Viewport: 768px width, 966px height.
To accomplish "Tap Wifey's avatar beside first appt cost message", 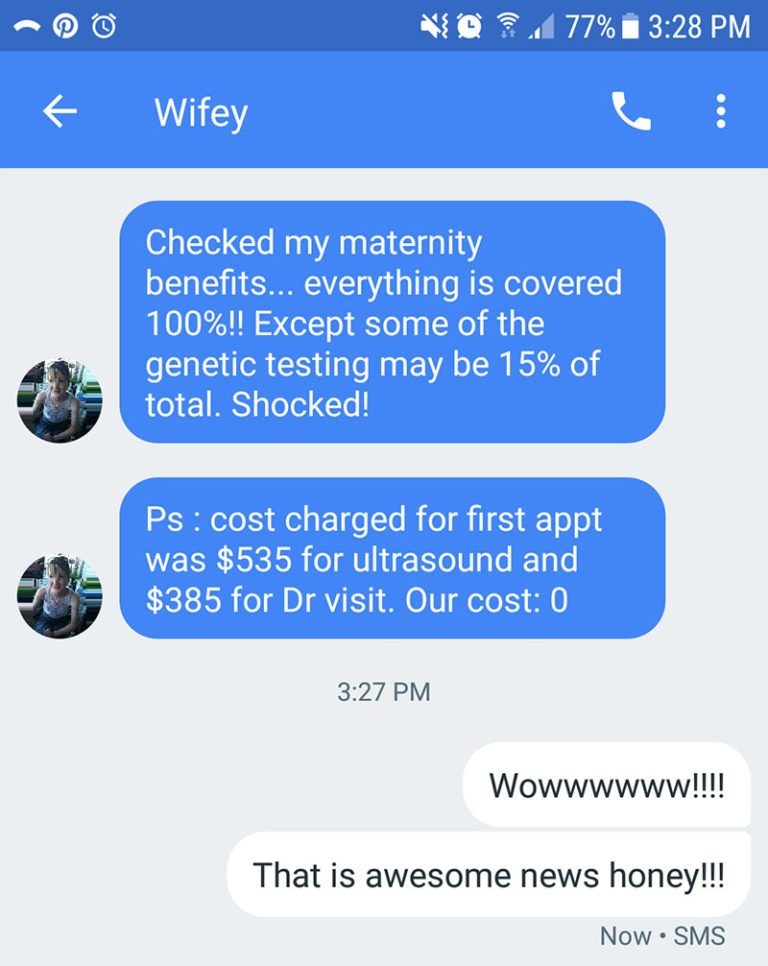I will [60, 597].
